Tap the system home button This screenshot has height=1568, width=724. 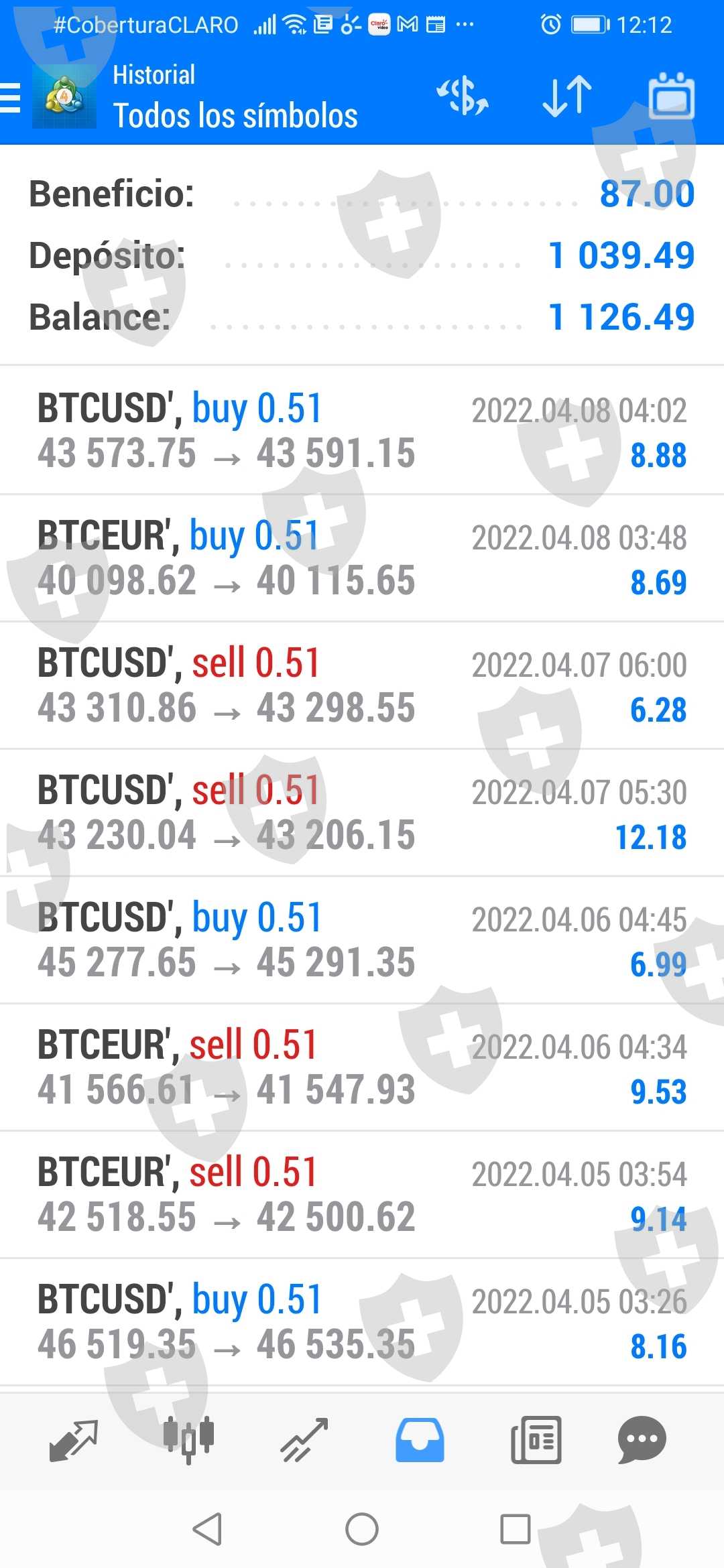pyautogui.click(x=362, y=1529)
